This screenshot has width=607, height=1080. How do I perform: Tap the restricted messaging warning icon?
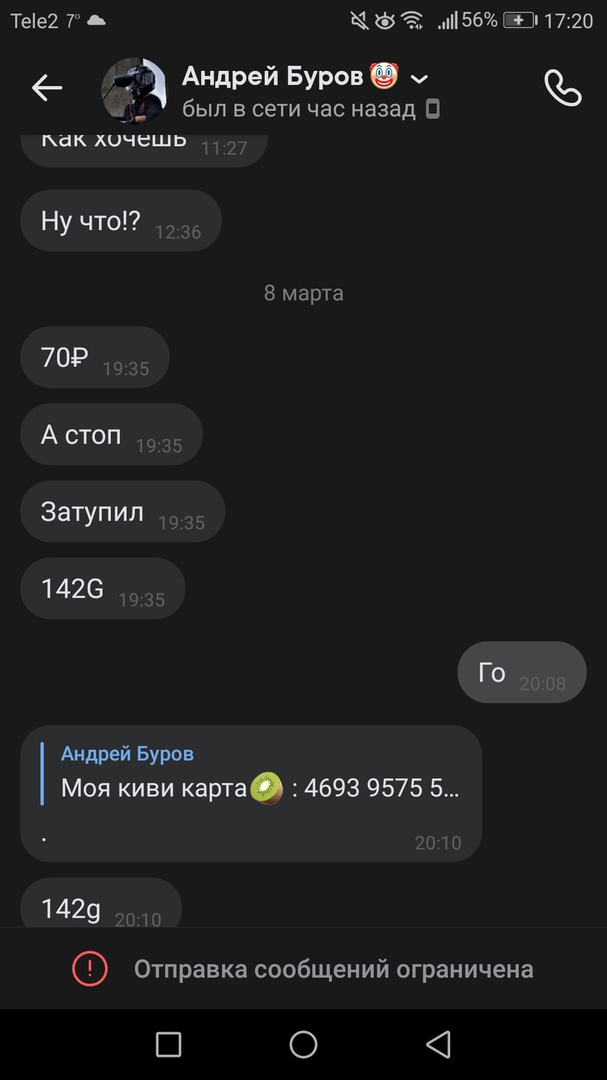pyautogui.click(x=89, y=968)
